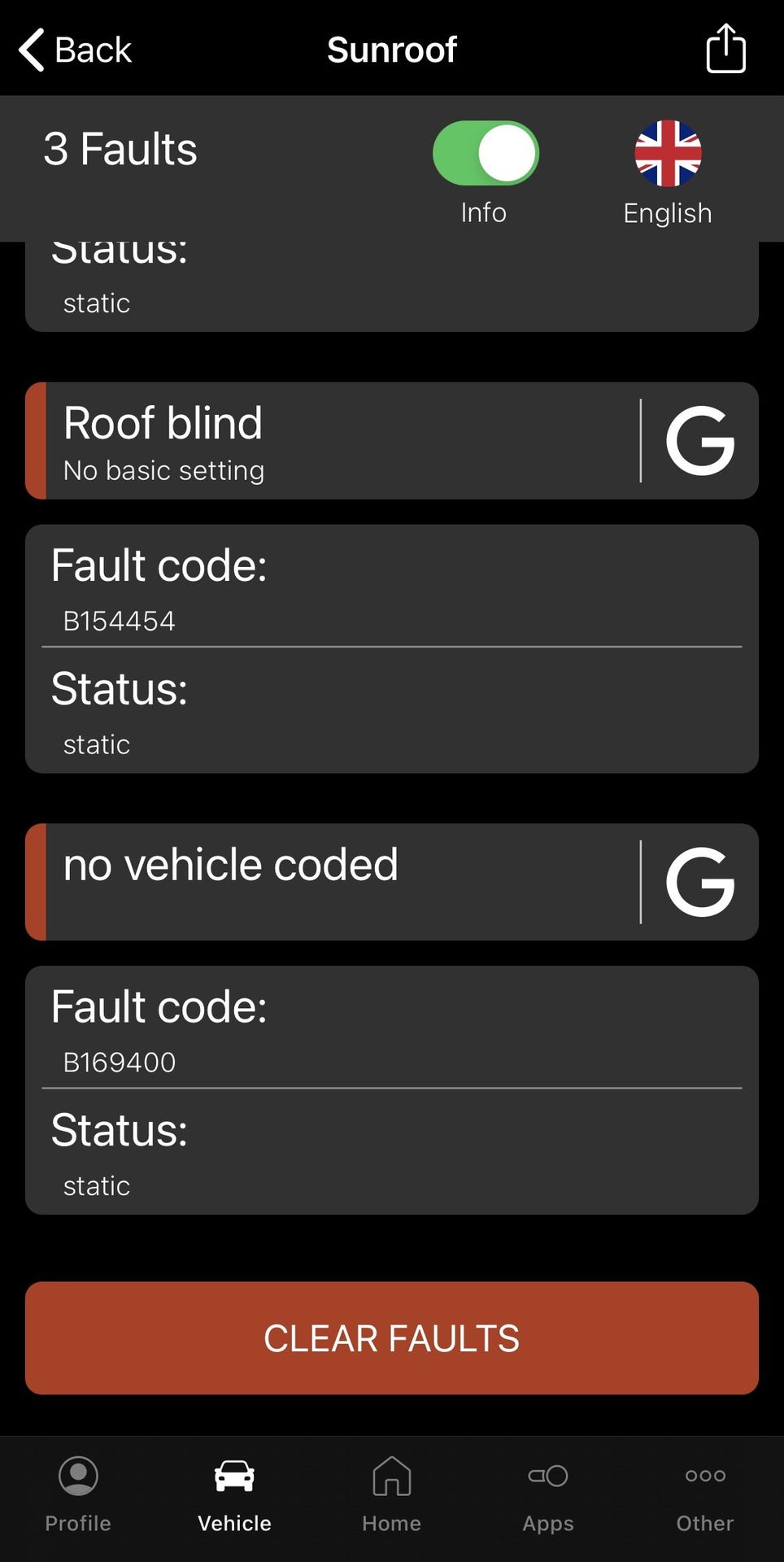This screenshot has width=784, height=1562.
Task: Select the Other tab
Action: (705, 1494)
